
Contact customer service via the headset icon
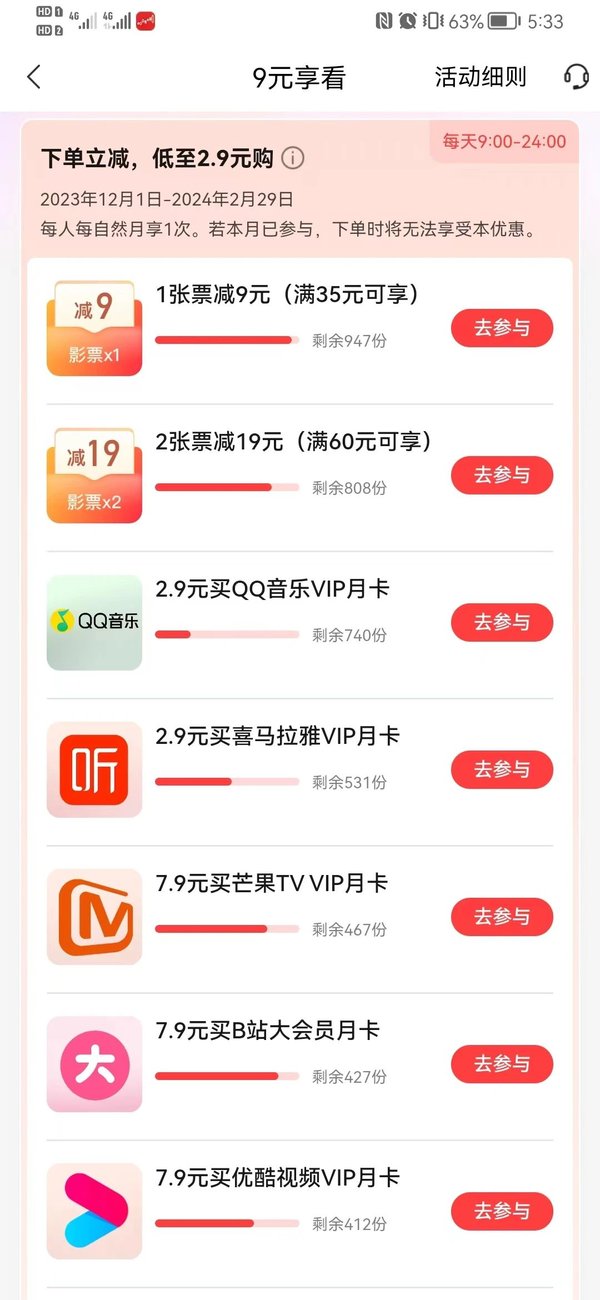576,77
